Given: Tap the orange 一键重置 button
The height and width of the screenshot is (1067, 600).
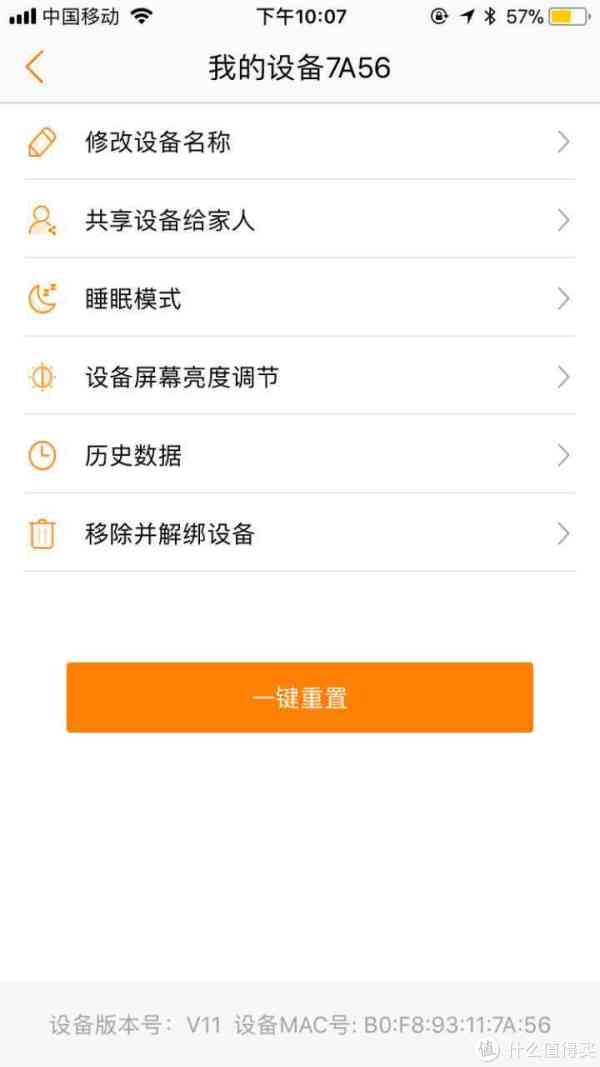Looking at the screenshot, I should coord(300,697).
